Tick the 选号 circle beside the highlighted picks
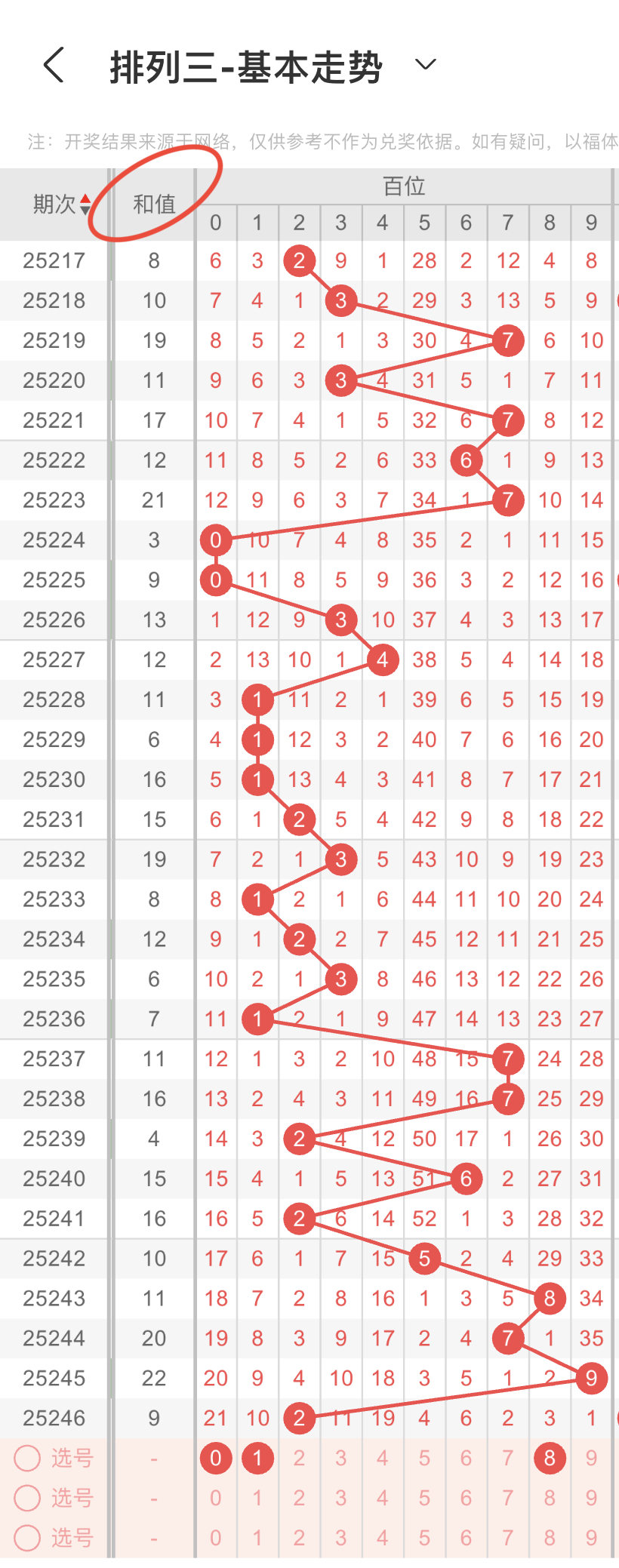Image resolution: width=619 pixels, height=1568 pixels. [x=27, y=1458]
